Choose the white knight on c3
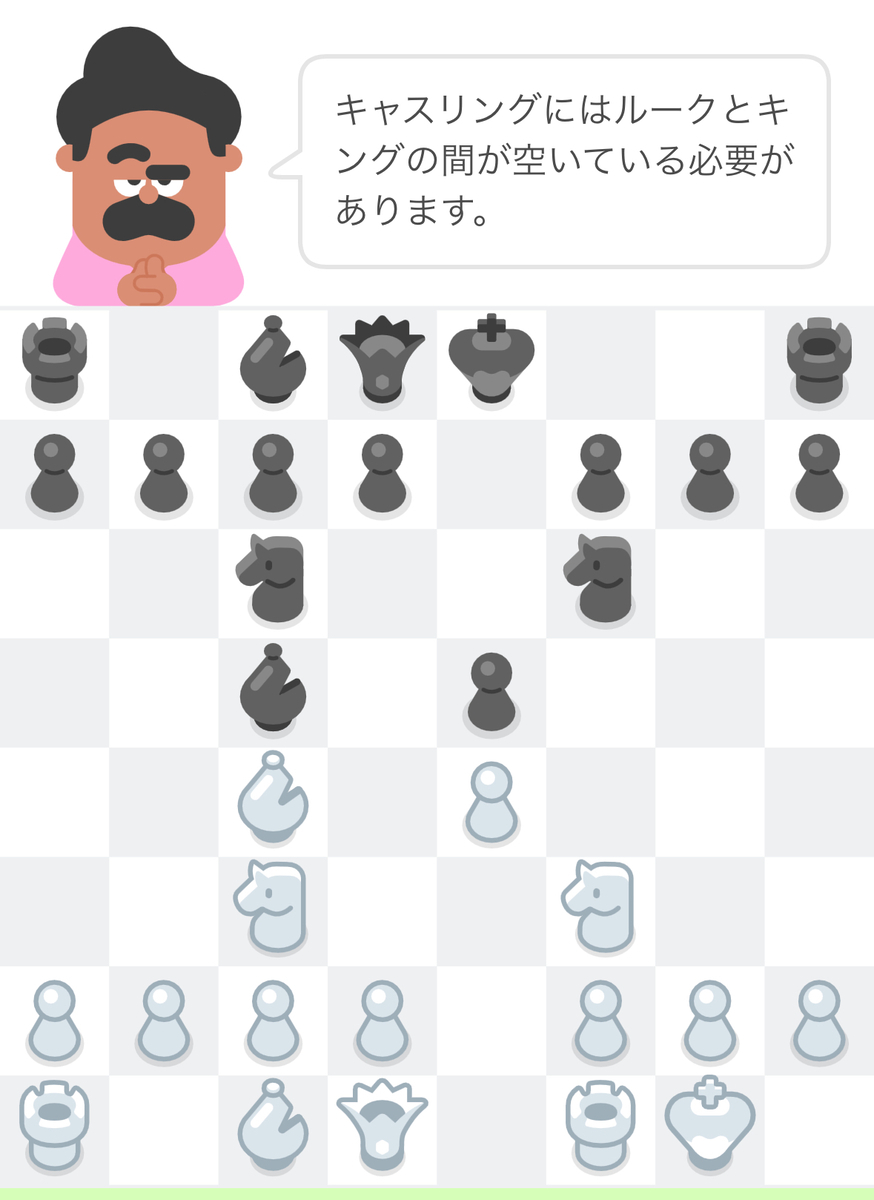 pyautogui.click(x=273, y=908)
